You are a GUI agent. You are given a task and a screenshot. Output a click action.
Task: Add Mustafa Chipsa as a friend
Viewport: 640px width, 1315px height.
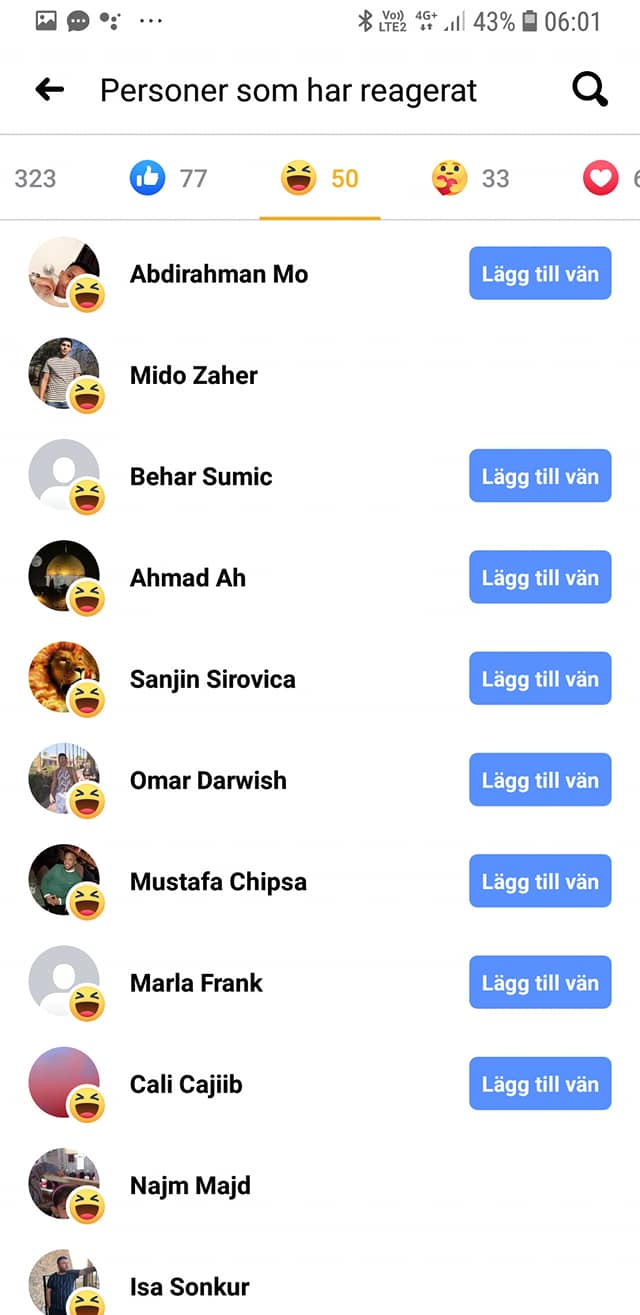click(x=539, y=881)
